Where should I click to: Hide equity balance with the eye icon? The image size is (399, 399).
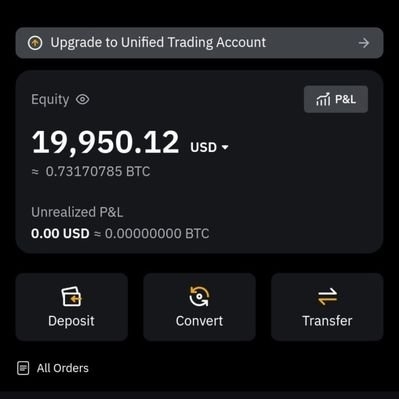(x=83, y=99)
